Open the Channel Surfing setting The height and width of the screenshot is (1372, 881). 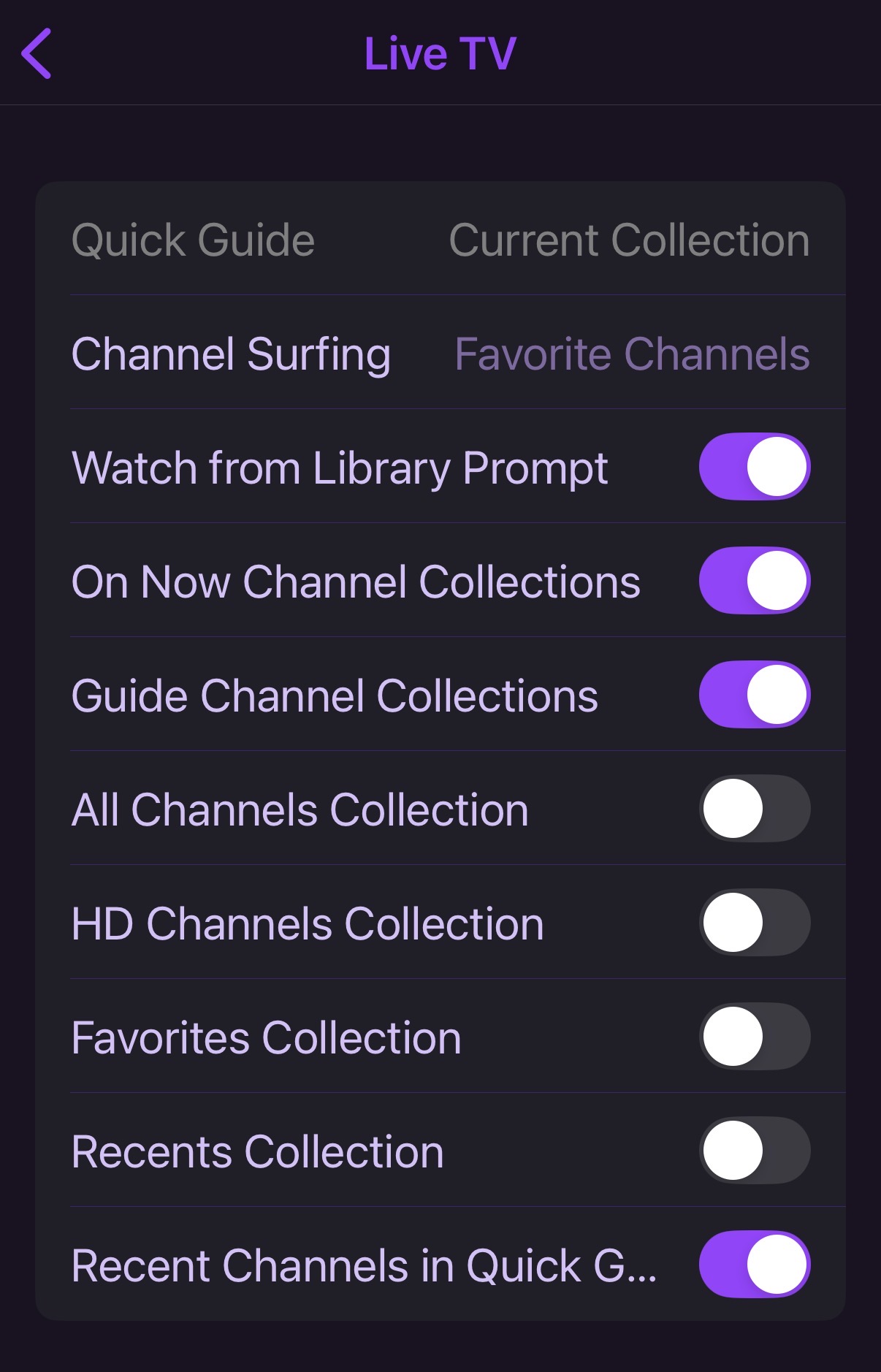click(x=440, y=354)
